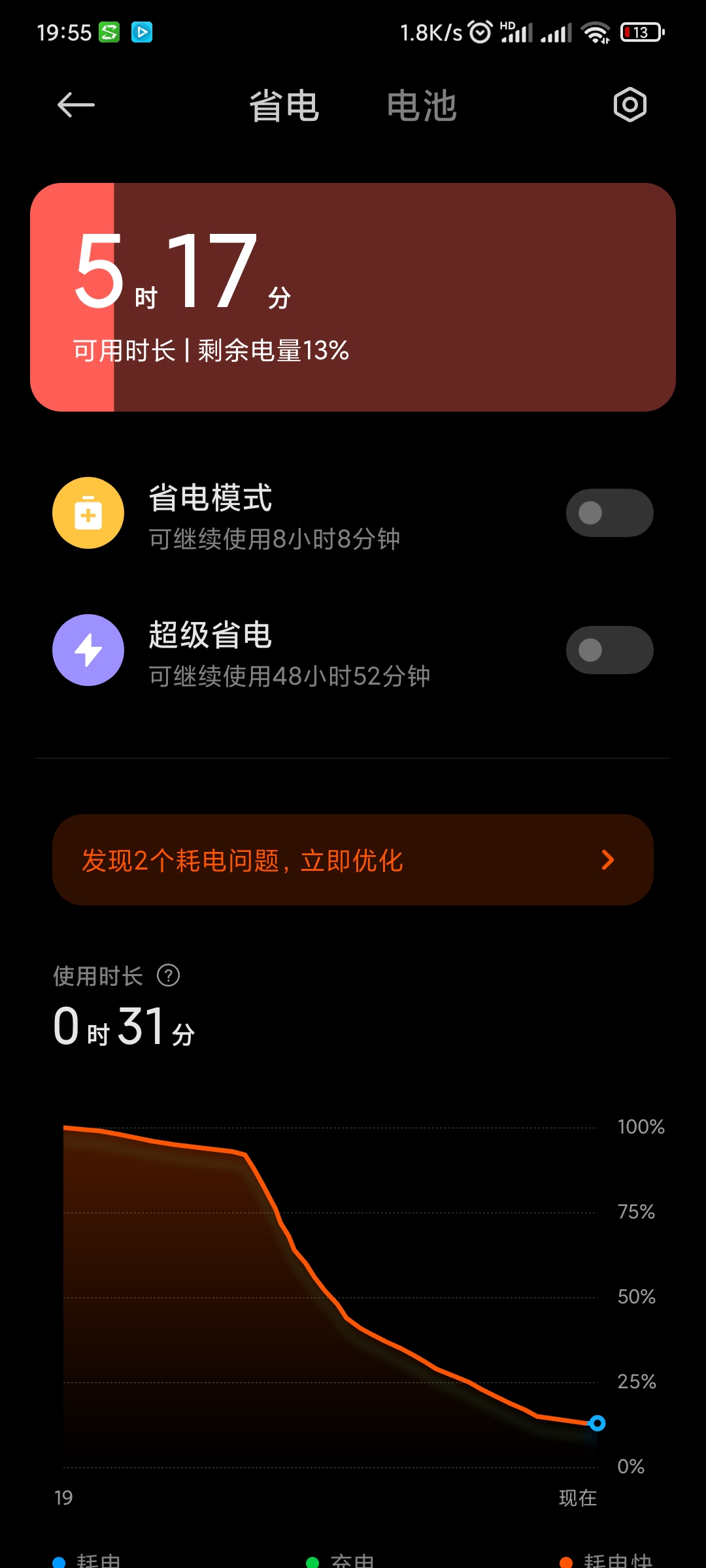The height and width of the screenshot is (1568, 706).
Task: Select the 省电 tab
Action: click(x=284, y=105)
